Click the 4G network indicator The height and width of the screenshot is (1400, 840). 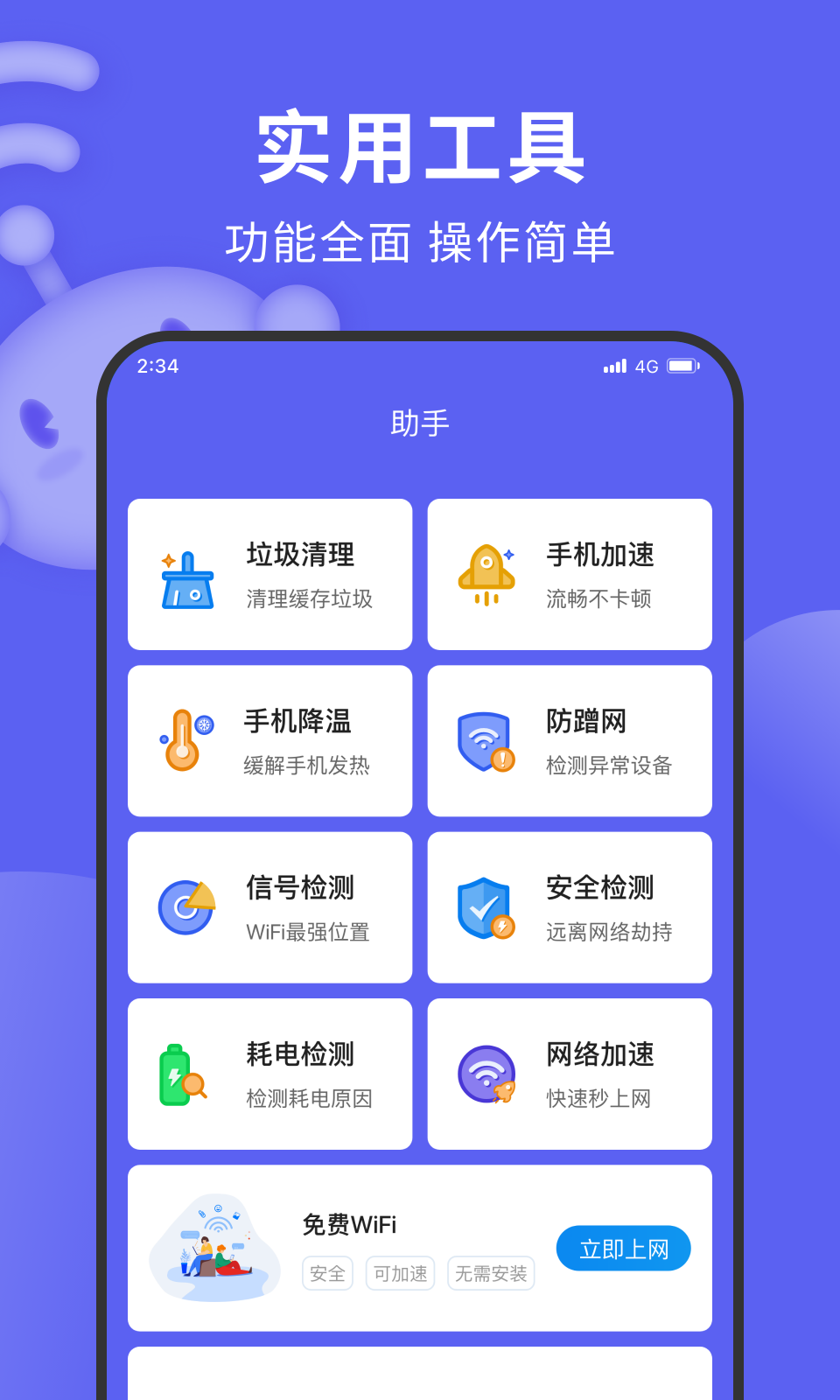click(647, 366)
